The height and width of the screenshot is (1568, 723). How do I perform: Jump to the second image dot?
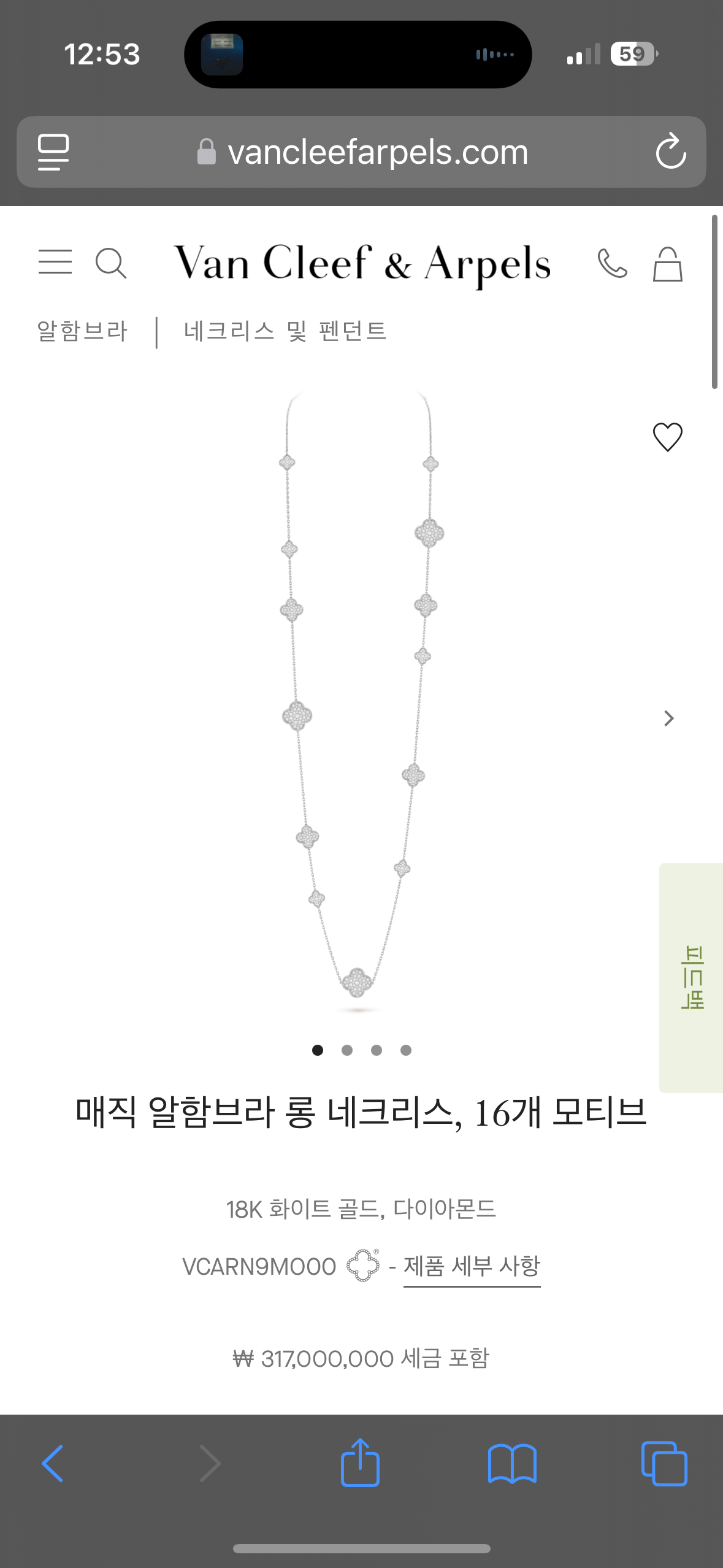347,1050
